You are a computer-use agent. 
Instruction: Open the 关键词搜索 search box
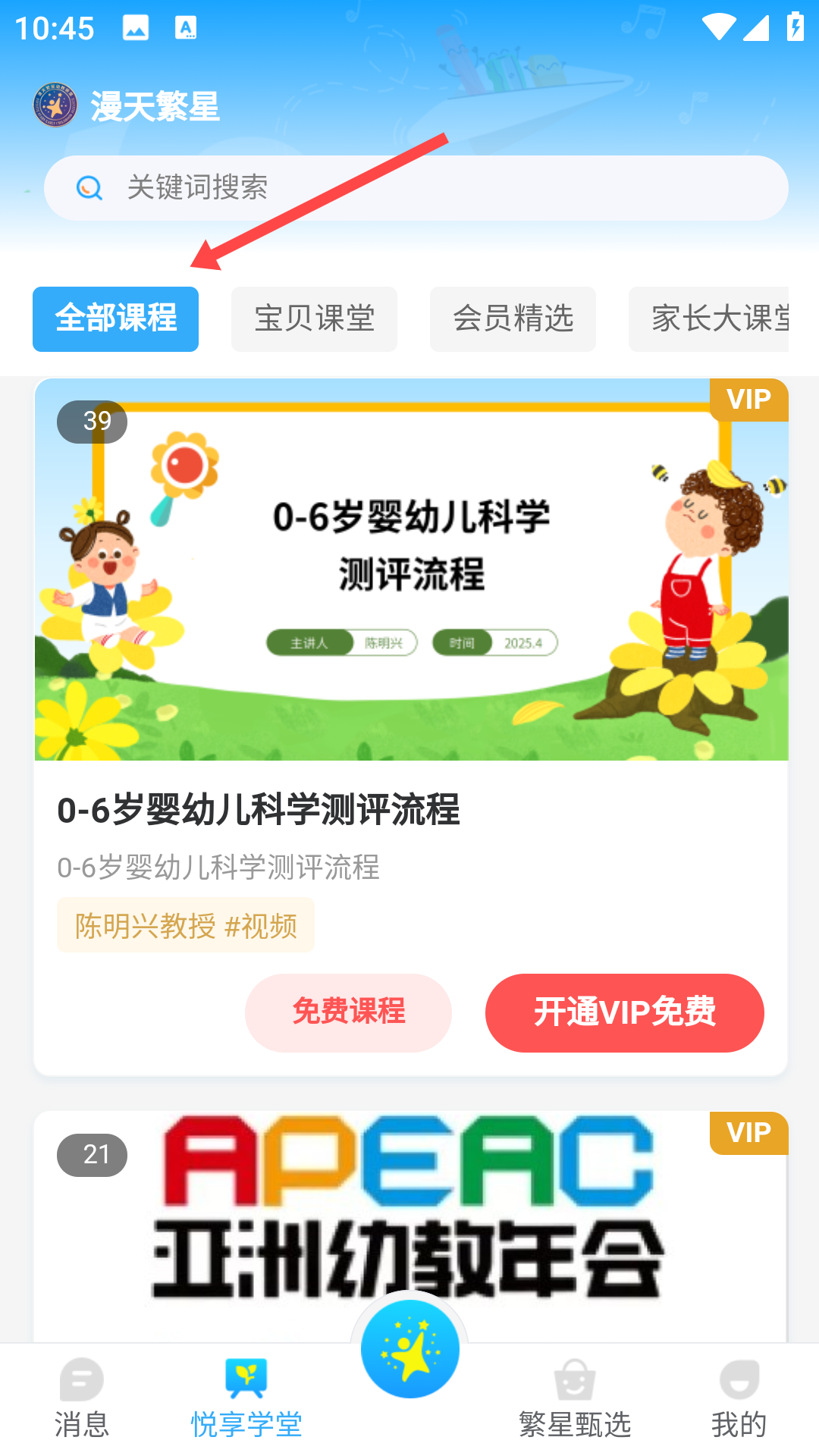(416, 188)
